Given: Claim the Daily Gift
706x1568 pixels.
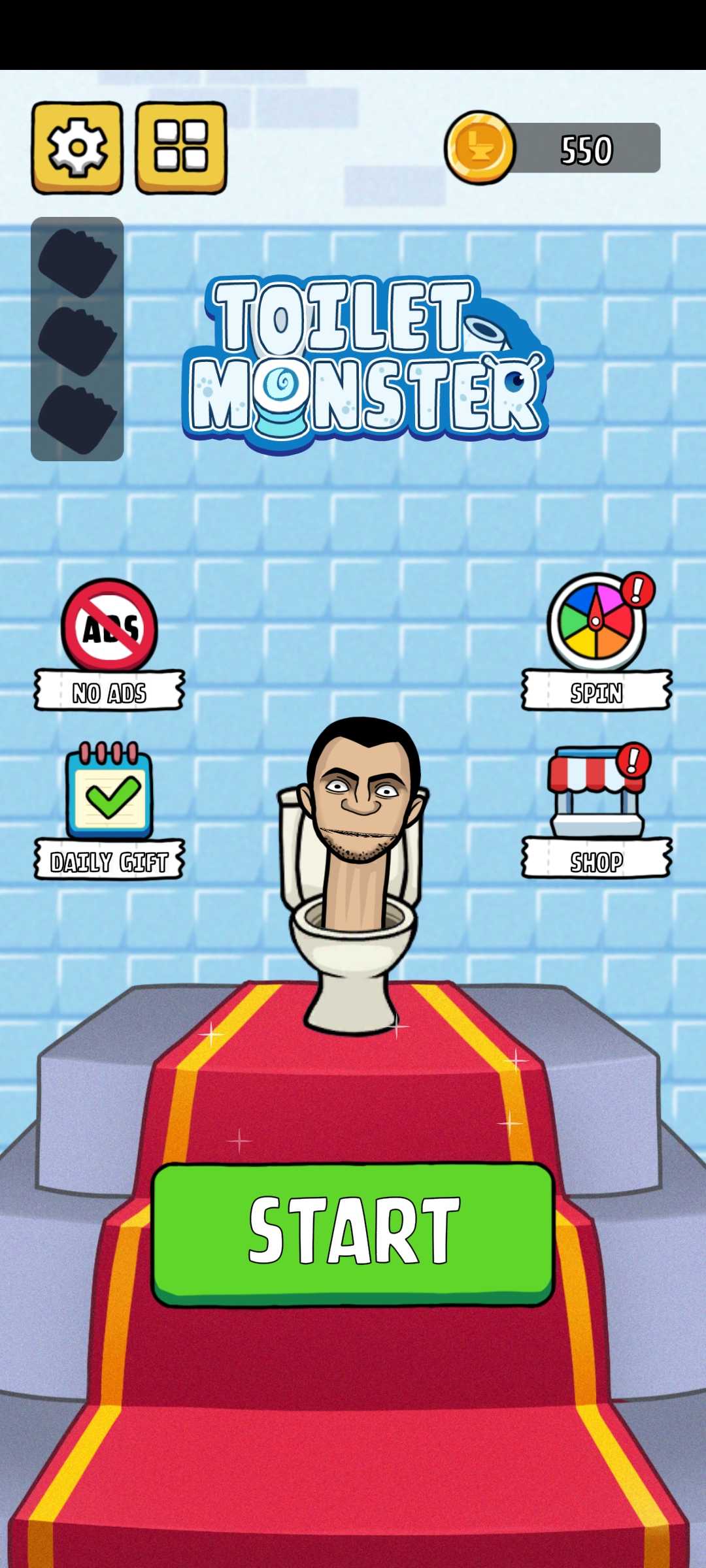Looking at the screenshot, I should [109, 810].
